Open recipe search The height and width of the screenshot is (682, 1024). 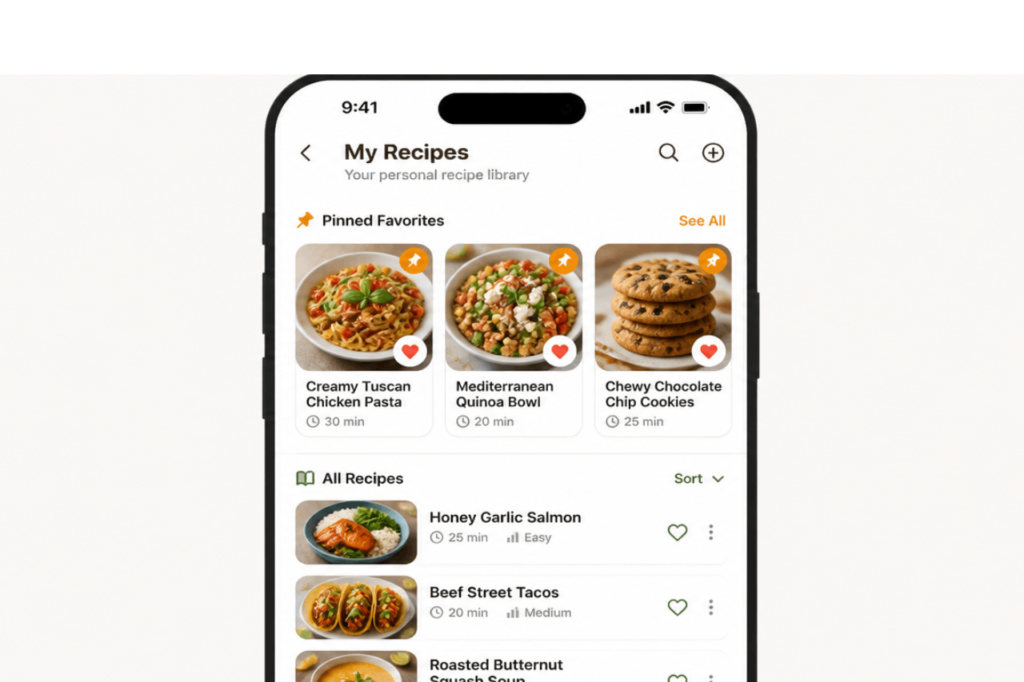668,153
